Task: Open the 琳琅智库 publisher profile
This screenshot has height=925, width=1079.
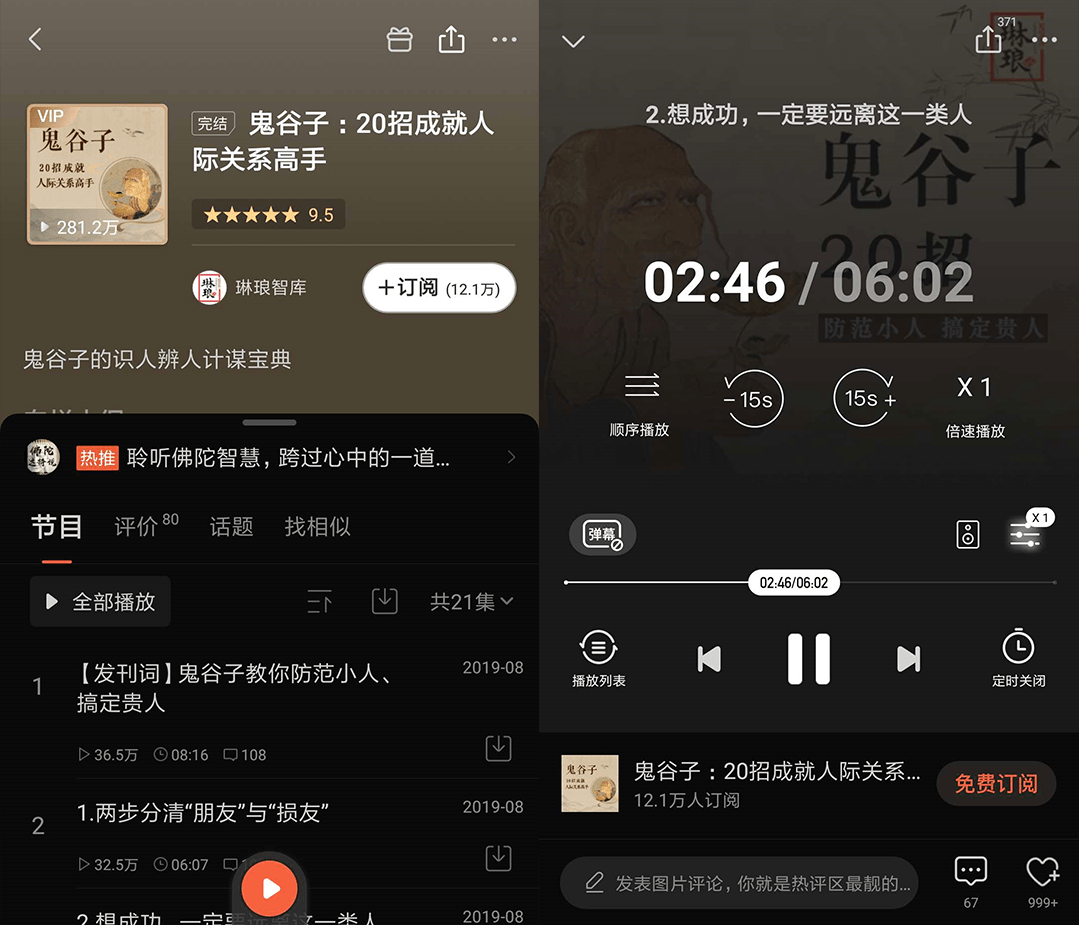Action: [250, 288]
